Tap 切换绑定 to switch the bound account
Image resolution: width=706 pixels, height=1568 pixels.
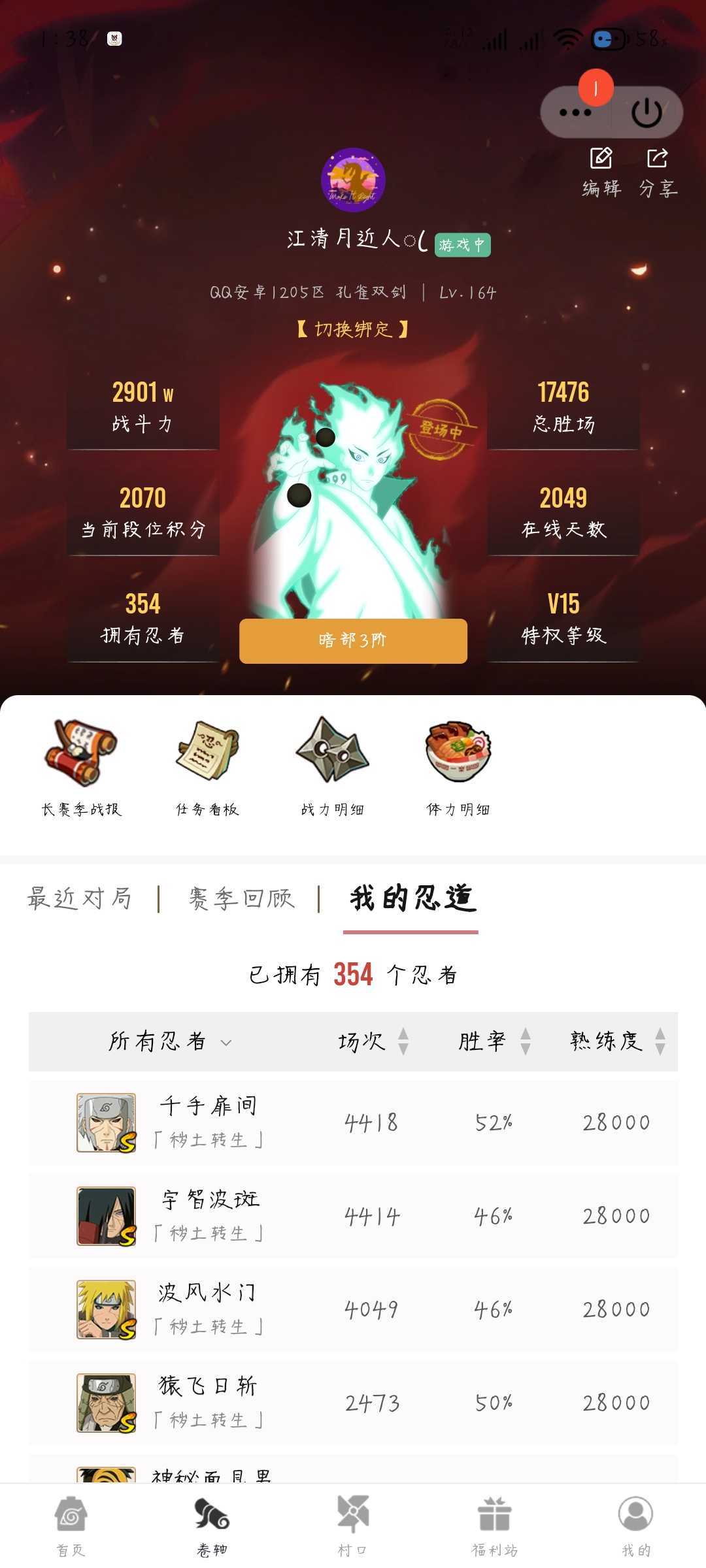353,329
